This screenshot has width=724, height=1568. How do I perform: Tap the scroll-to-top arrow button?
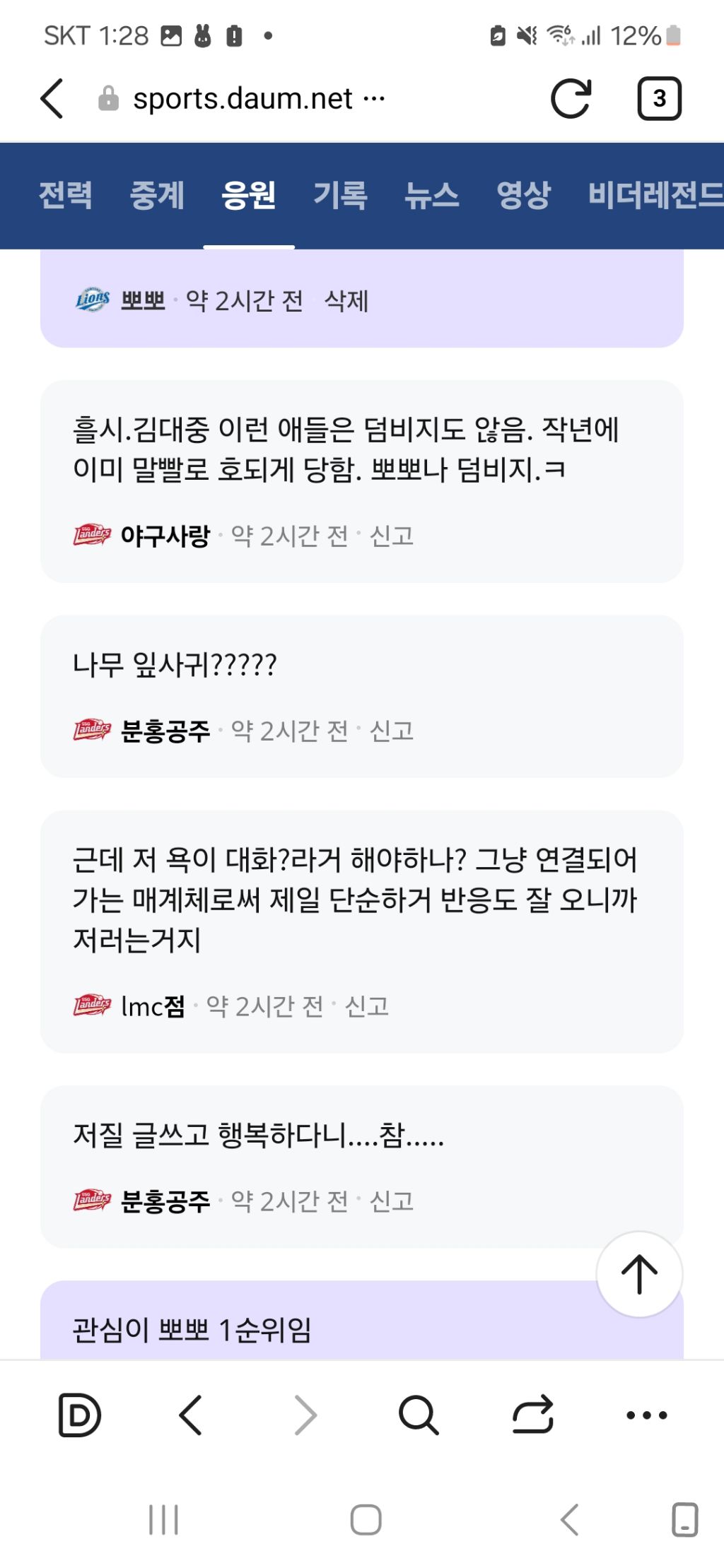[638, 1273]
